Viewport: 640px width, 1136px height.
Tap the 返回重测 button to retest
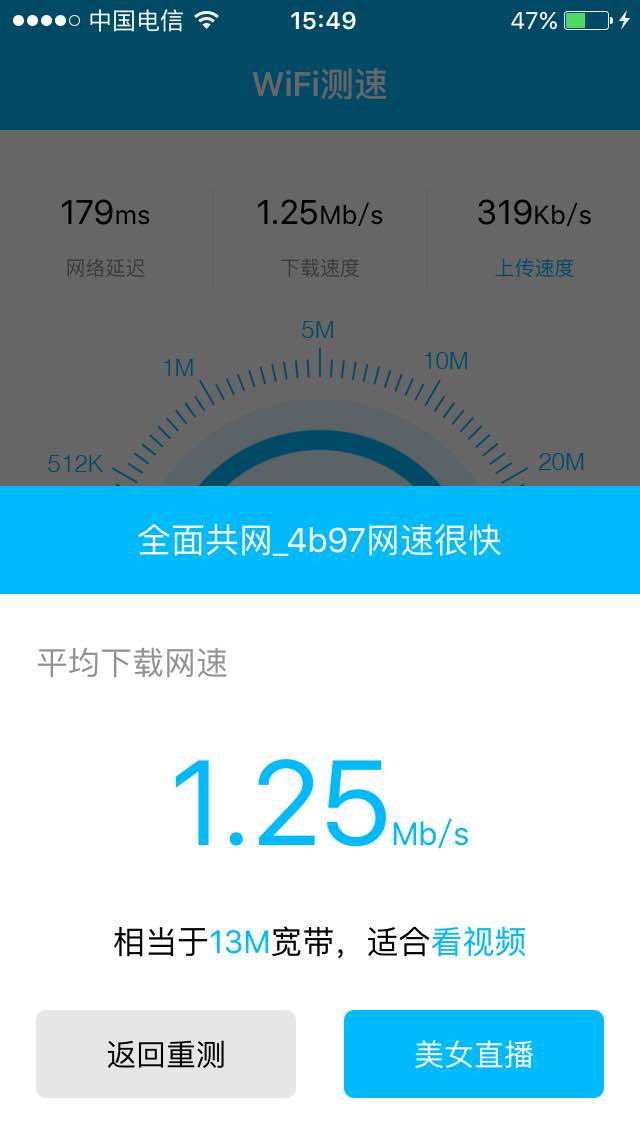coord(166,1054)
